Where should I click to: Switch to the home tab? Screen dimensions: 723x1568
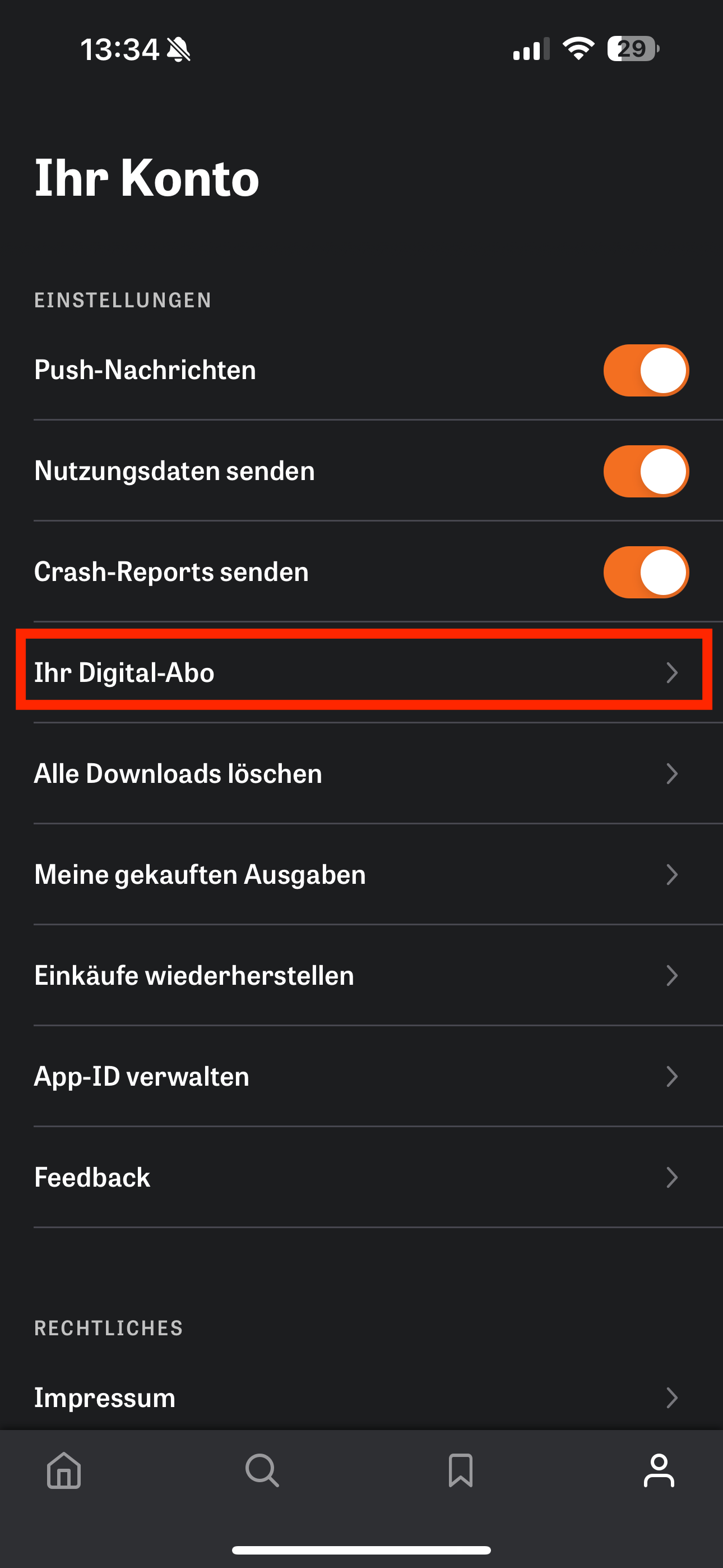64,1470
